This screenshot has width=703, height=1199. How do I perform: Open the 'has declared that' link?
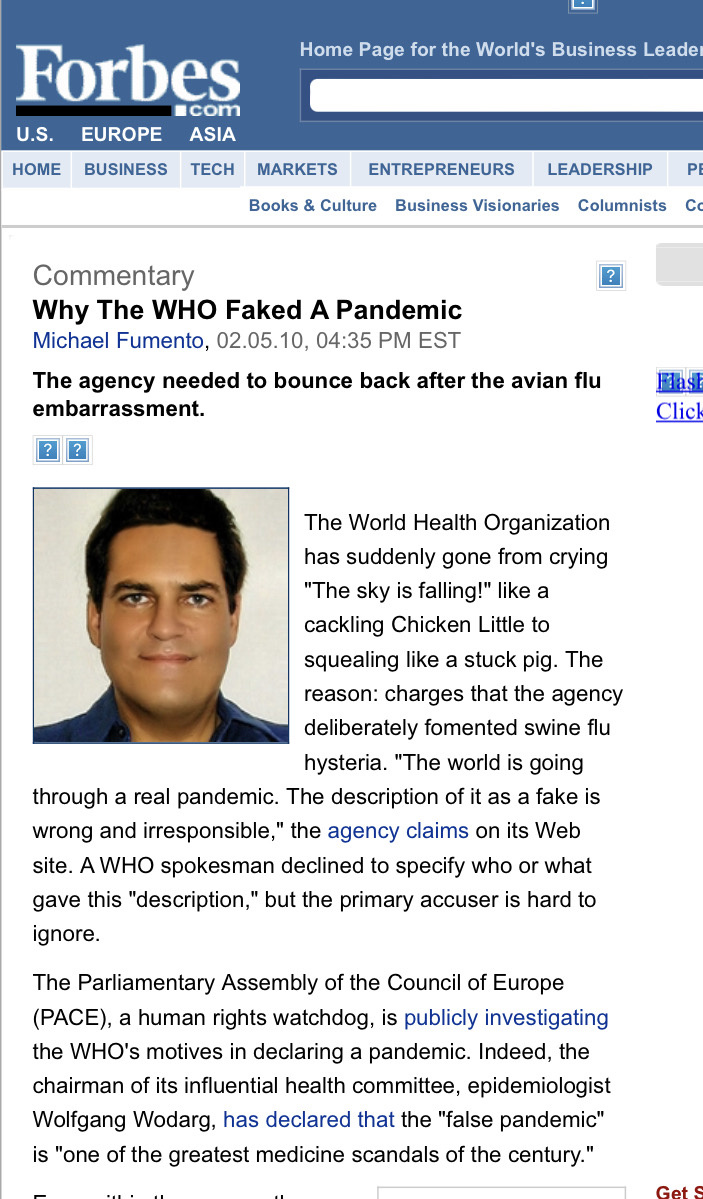[x=309, y=1120]
